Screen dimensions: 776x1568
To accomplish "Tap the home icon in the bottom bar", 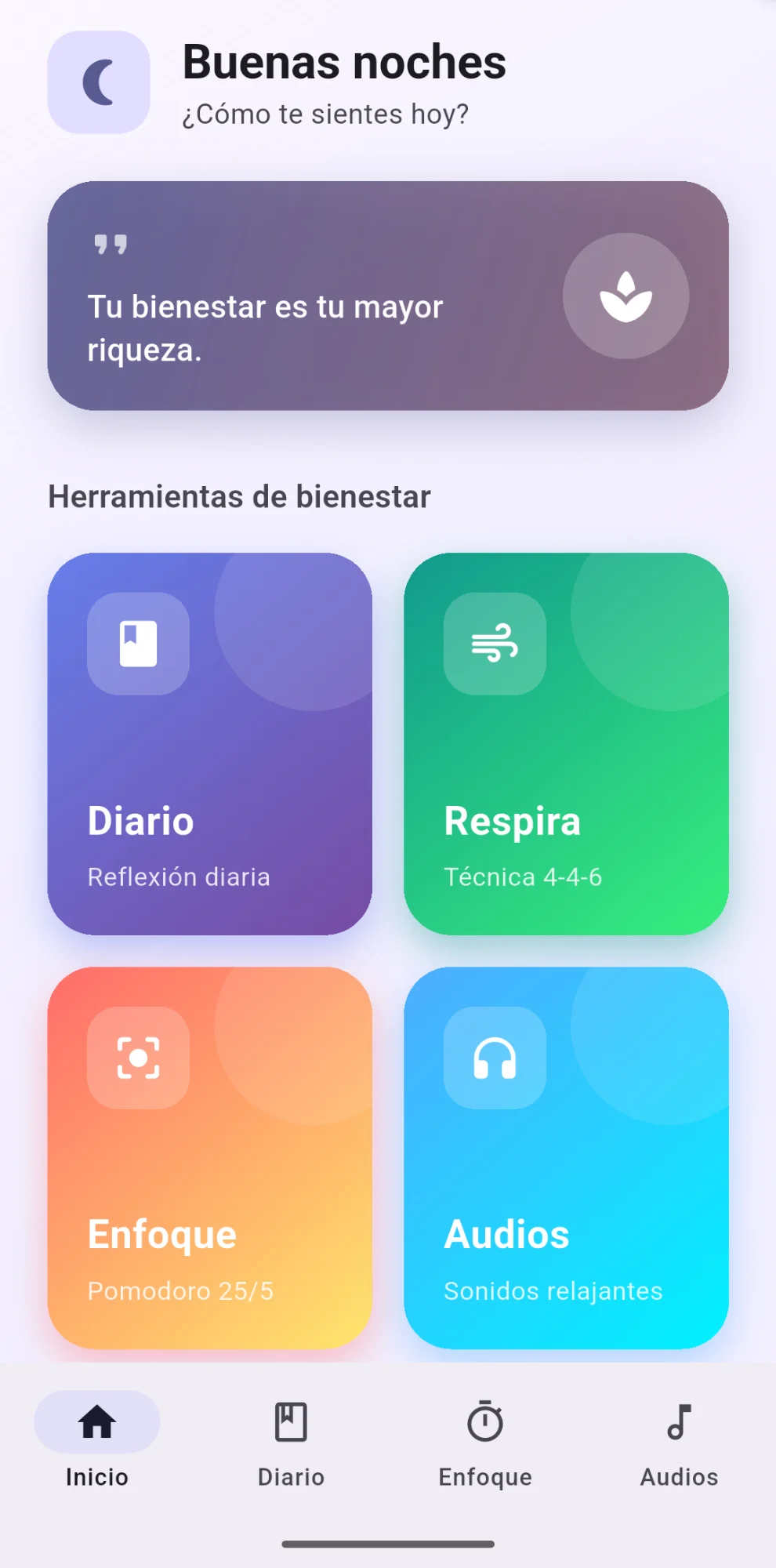I will 96,1421.
